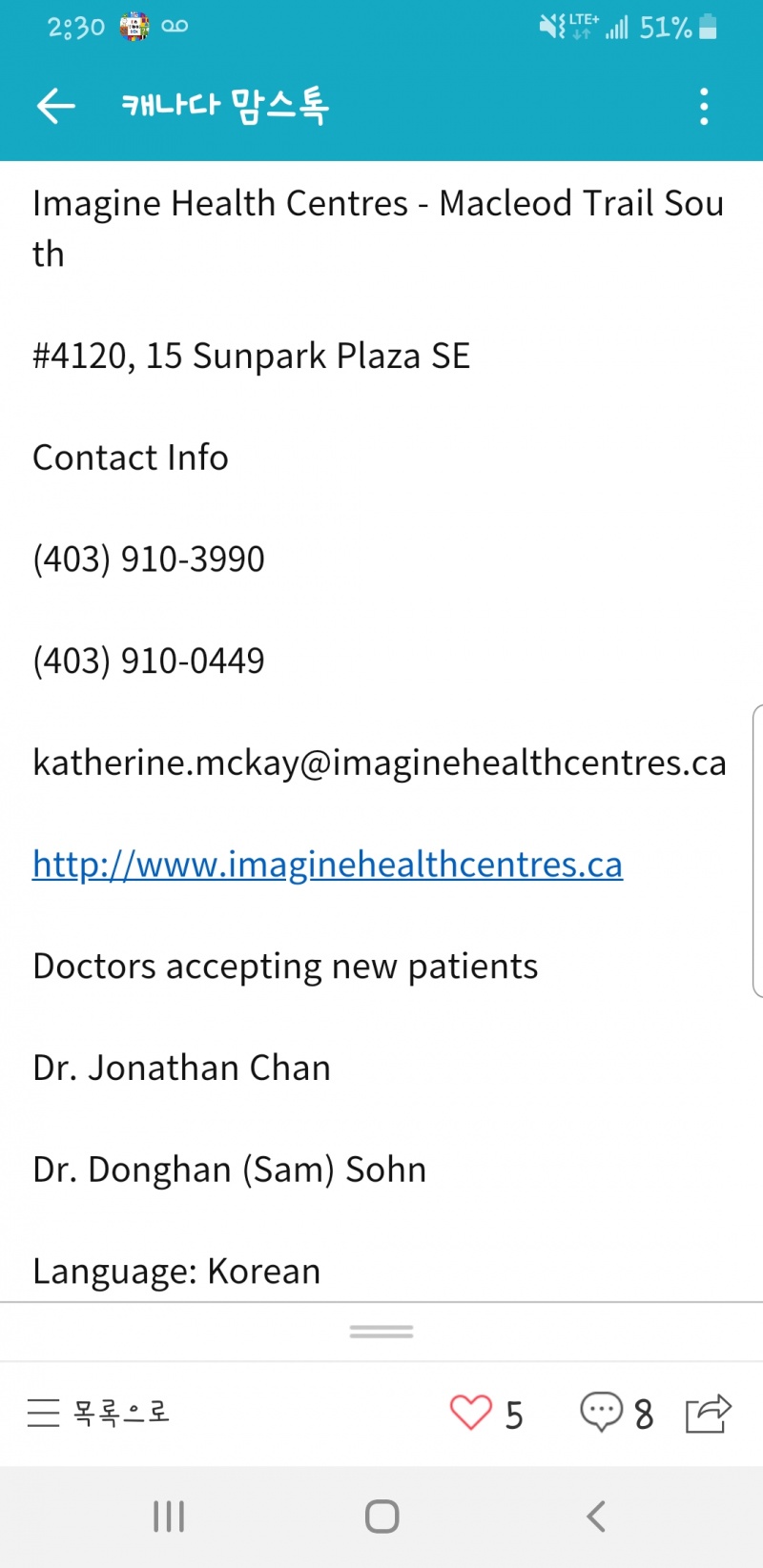Like this post with the heart
The image size is (763, 1568).
[x=471, y=1413]
